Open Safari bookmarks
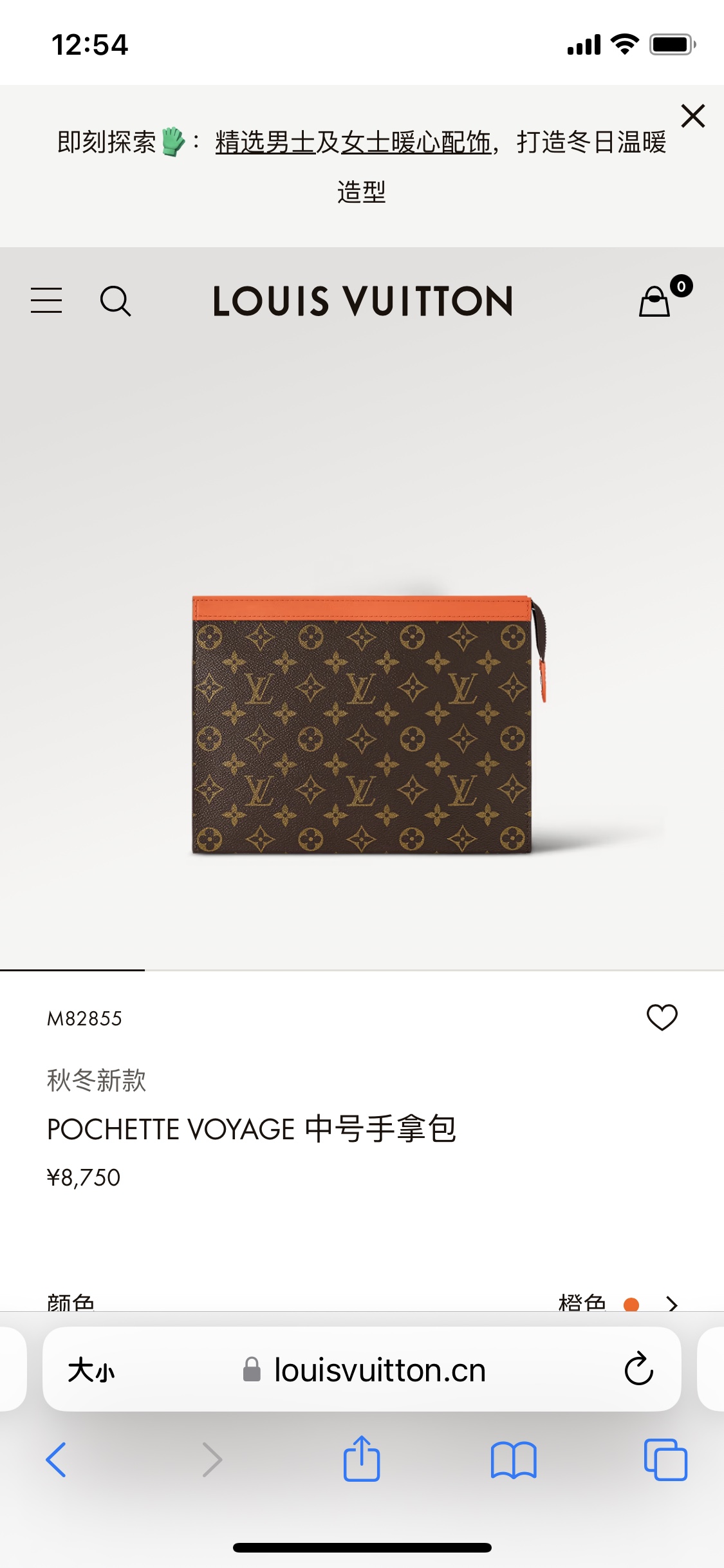Image resolution: width=724 pixels, height=1568 pixels. 514,1460
